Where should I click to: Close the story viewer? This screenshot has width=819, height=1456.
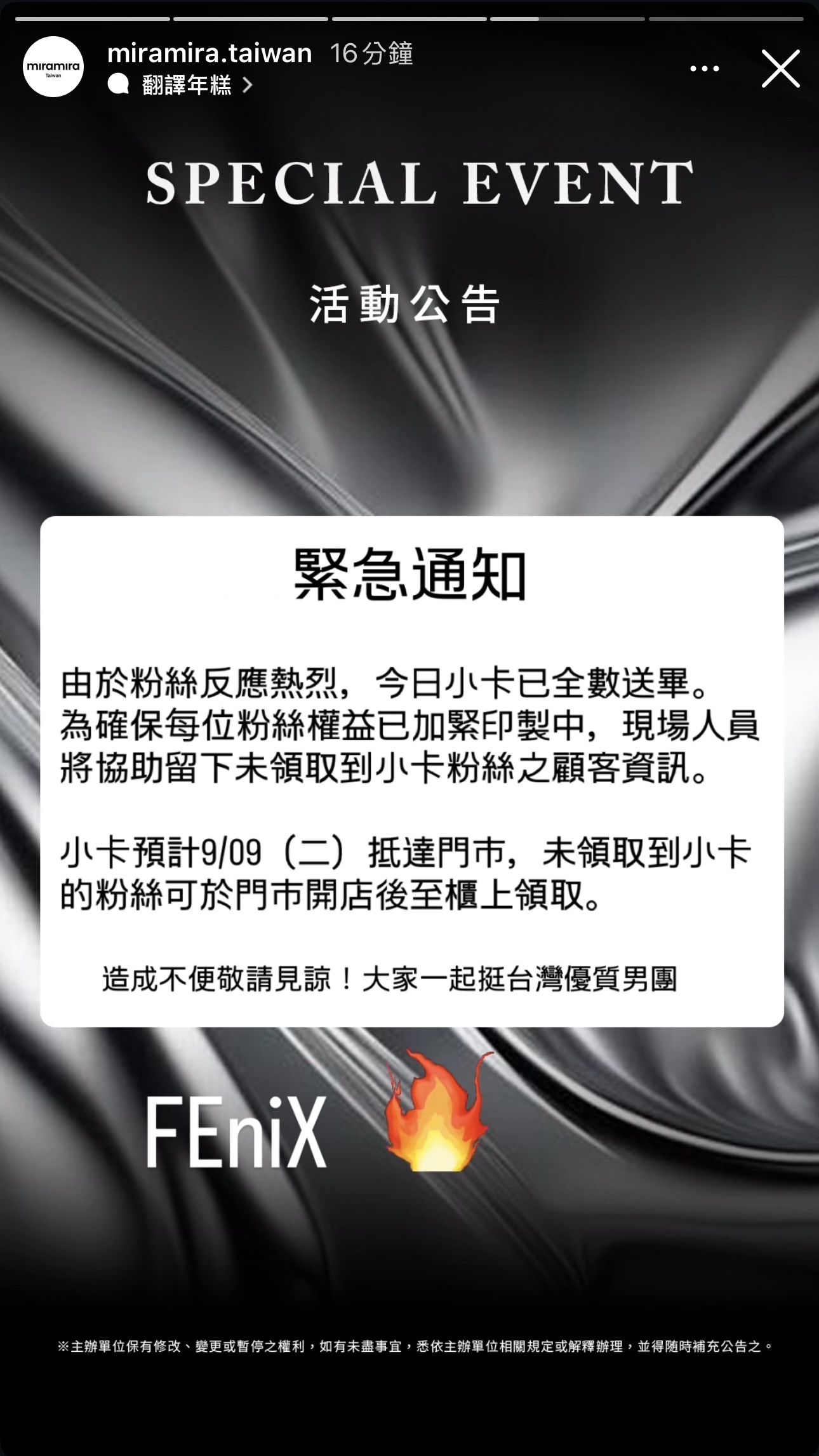(x=780, y=69)
